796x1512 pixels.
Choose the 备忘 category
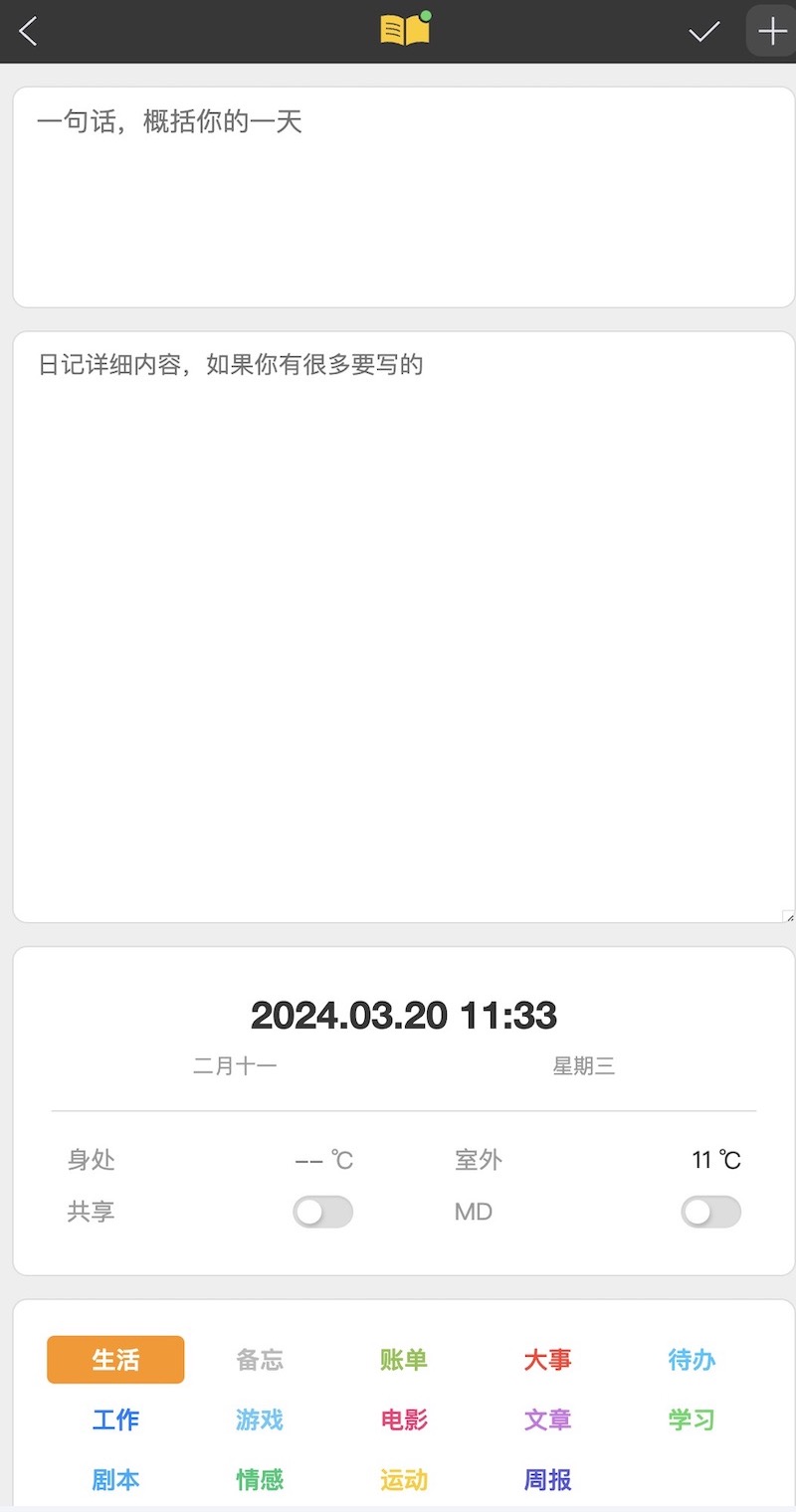point(260,1360)
